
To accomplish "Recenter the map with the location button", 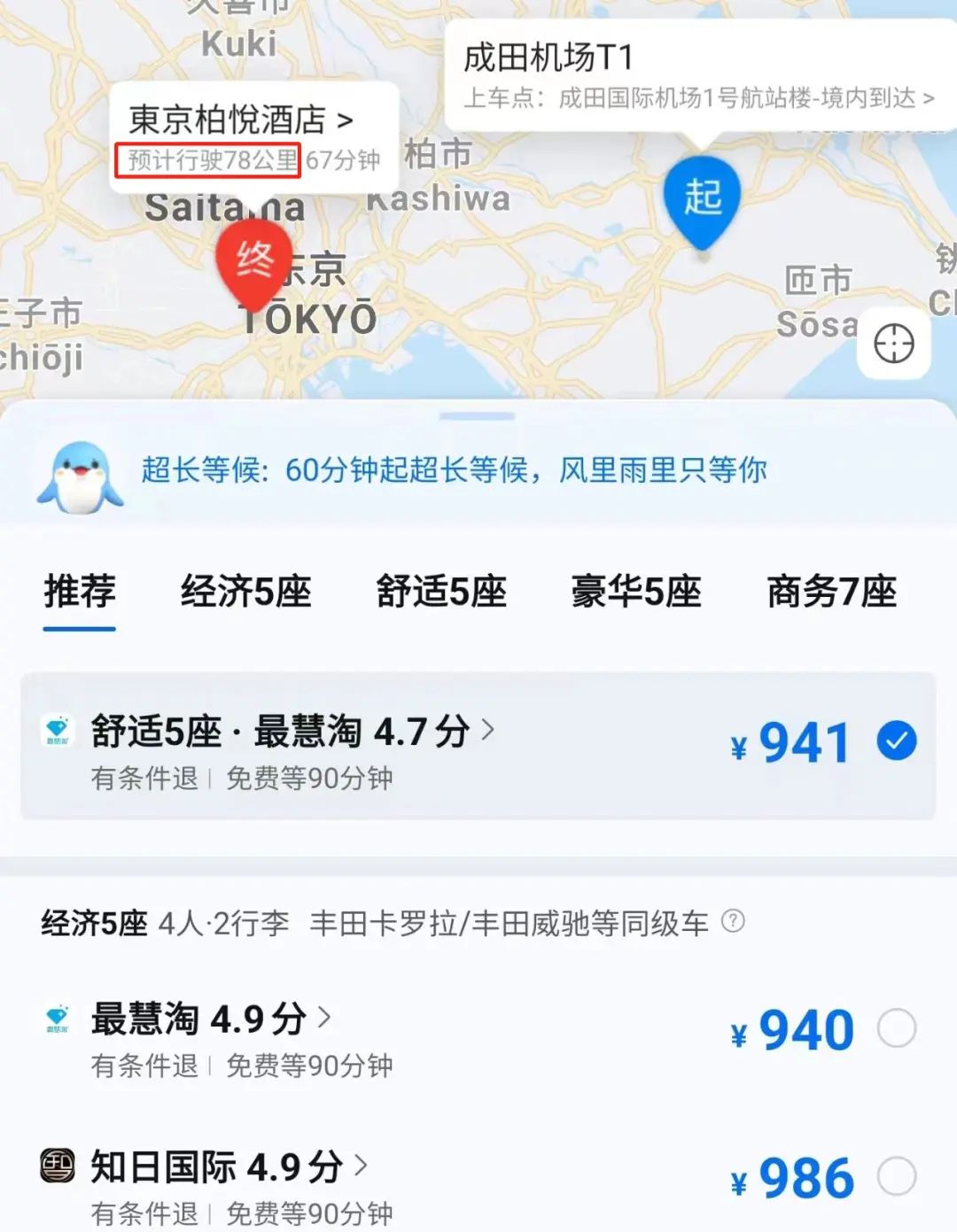I will pos(893,344).
